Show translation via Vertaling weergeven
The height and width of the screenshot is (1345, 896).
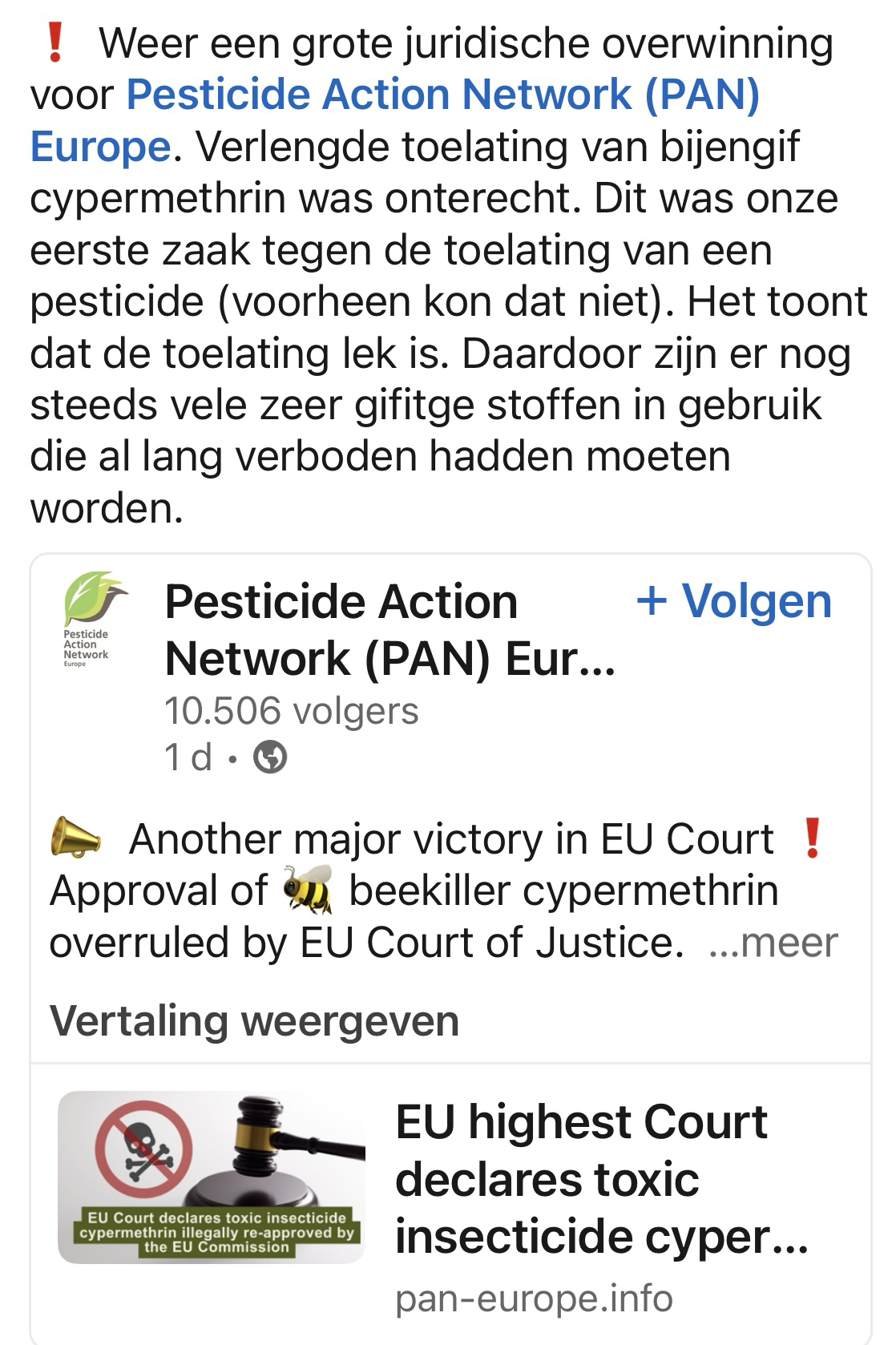point(254,1021)
